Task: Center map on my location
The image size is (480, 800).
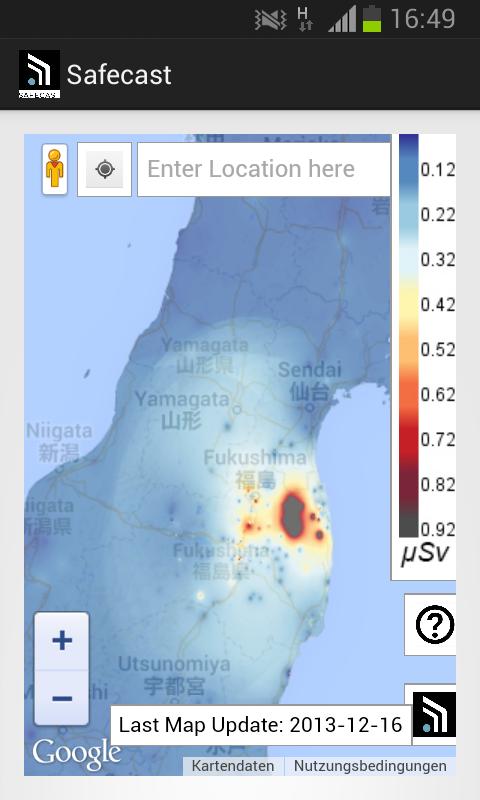Action: point(105,169)
